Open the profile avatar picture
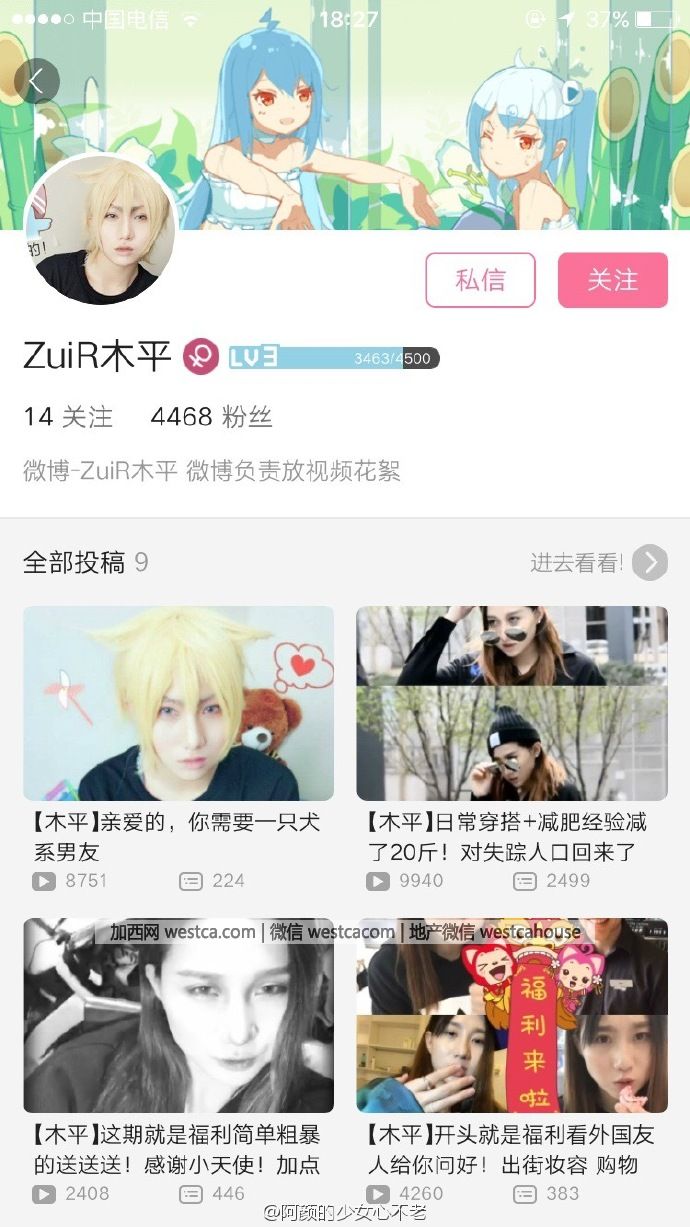 click(x=100, y=230)
